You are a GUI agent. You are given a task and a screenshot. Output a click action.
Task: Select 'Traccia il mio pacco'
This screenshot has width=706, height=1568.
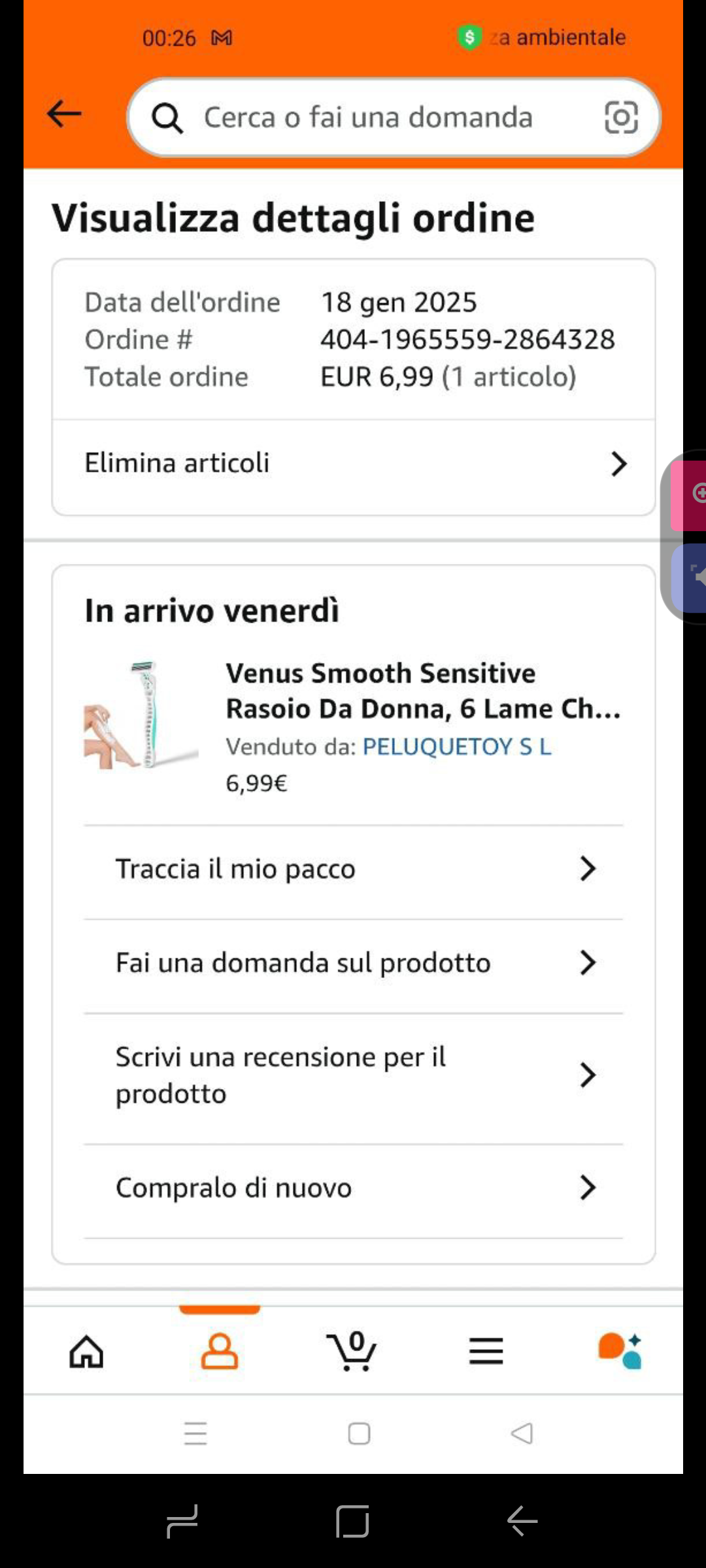point(353,869)
